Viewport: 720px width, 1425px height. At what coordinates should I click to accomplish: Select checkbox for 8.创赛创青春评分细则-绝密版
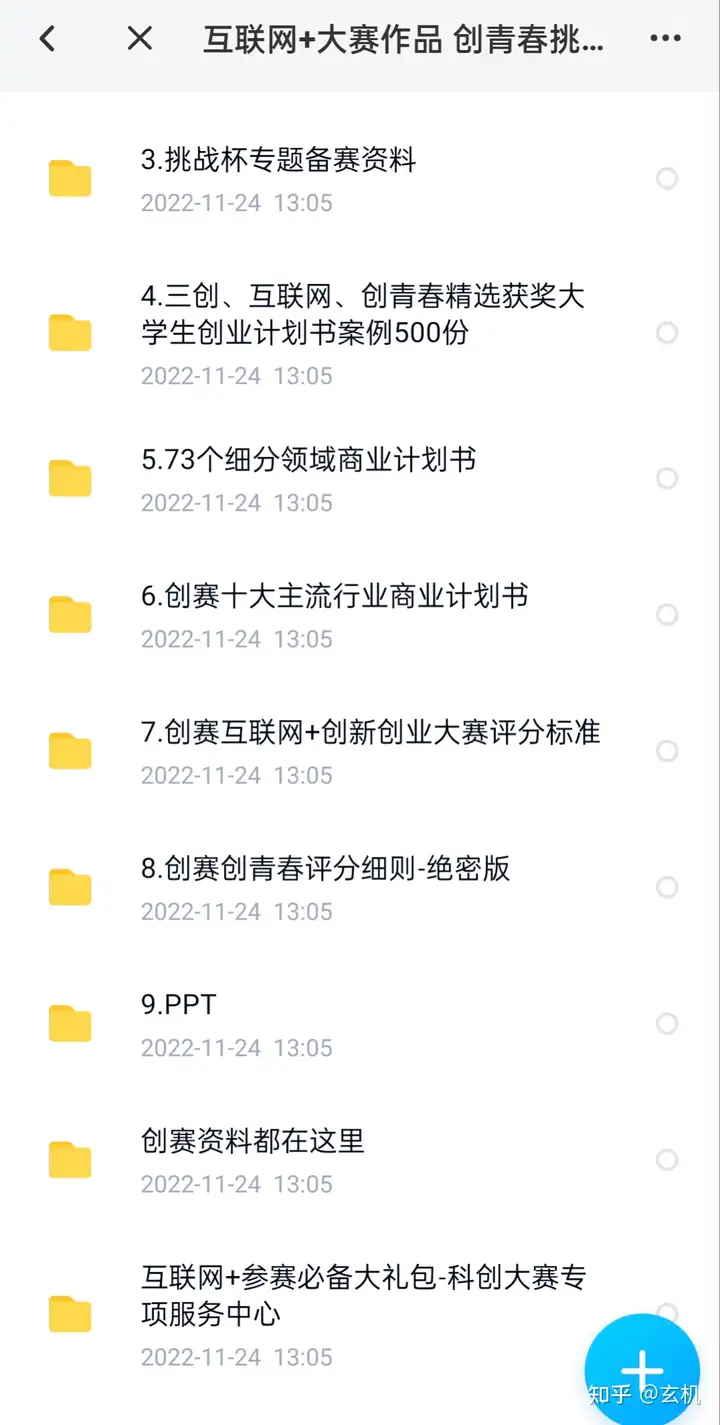666,887
